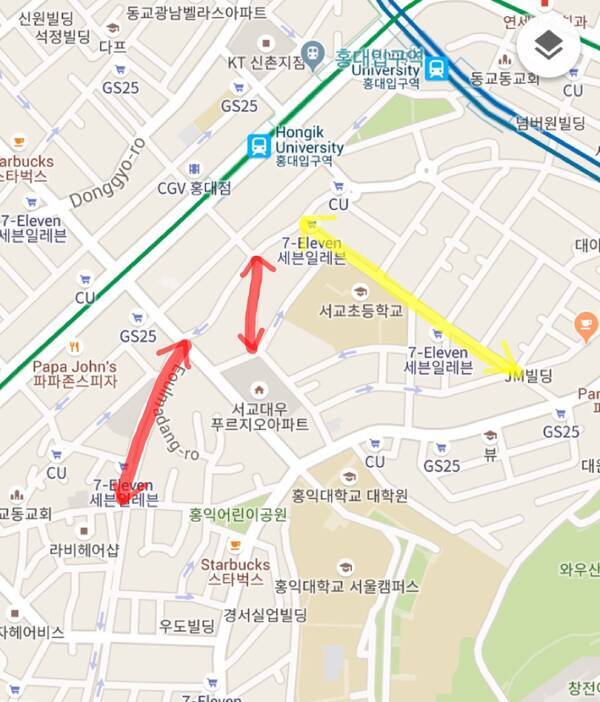Open the map layers button
600x702 pixels.
pos(548,45)
